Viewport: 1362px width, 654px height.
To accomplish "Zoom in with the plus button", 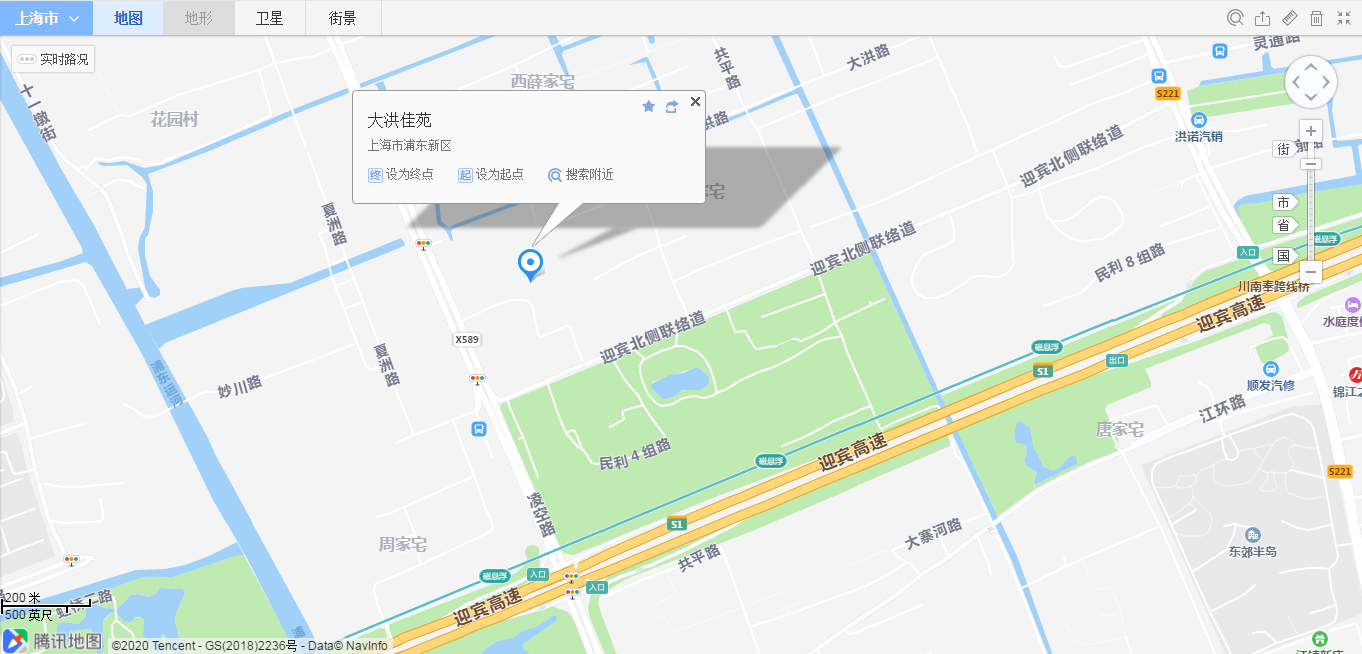I will [1311, 131].
